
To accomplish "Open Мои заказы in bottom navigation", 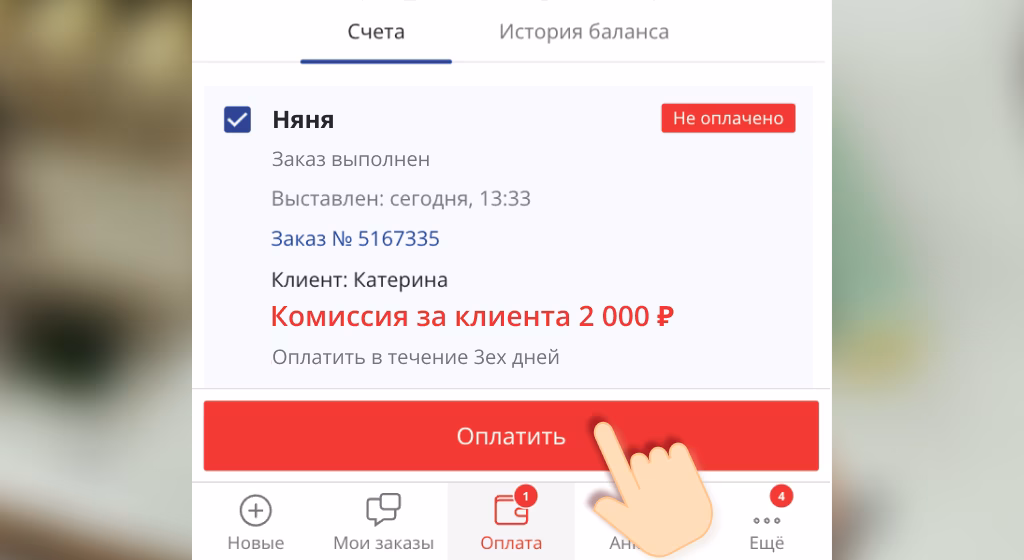I will tap(383, 524).
